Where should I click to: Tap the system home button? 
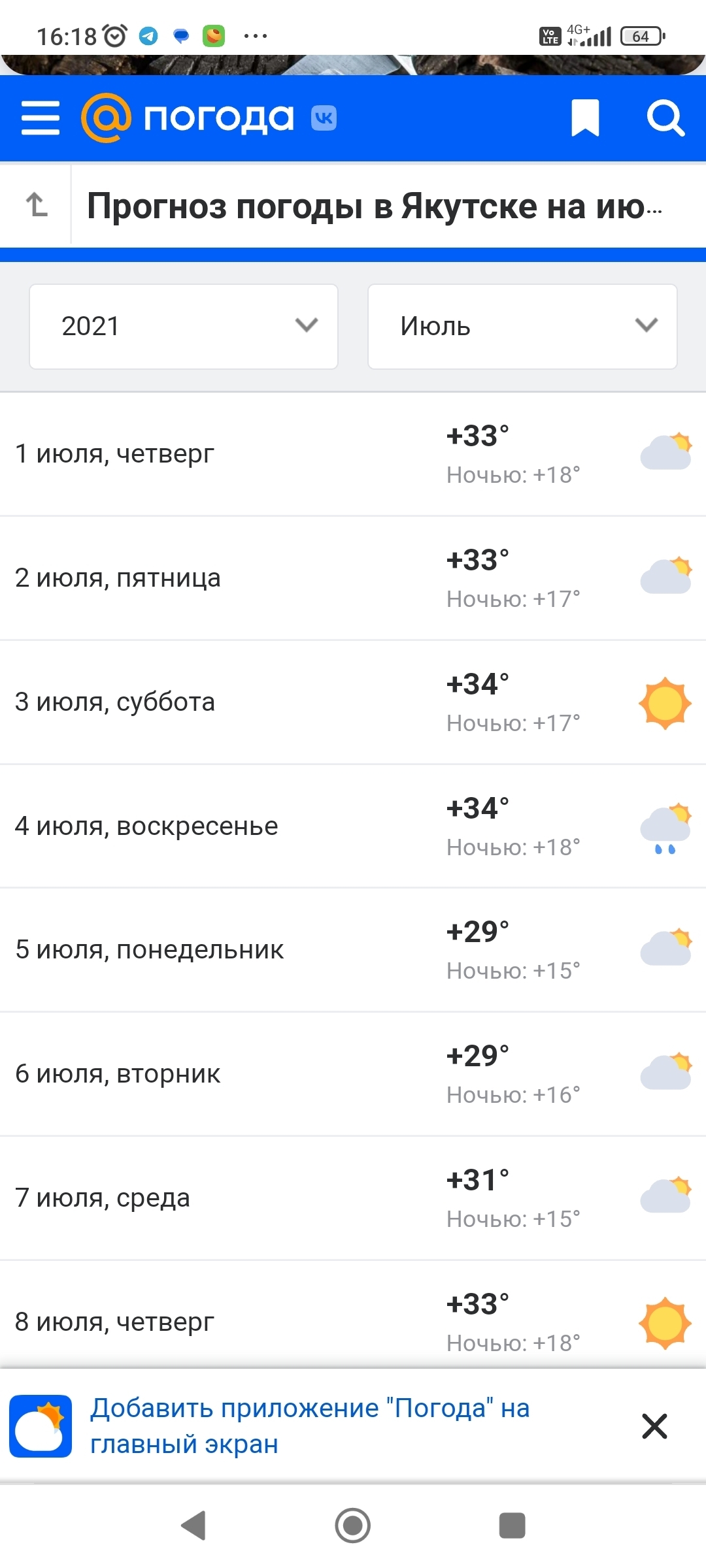[353, 1526]
